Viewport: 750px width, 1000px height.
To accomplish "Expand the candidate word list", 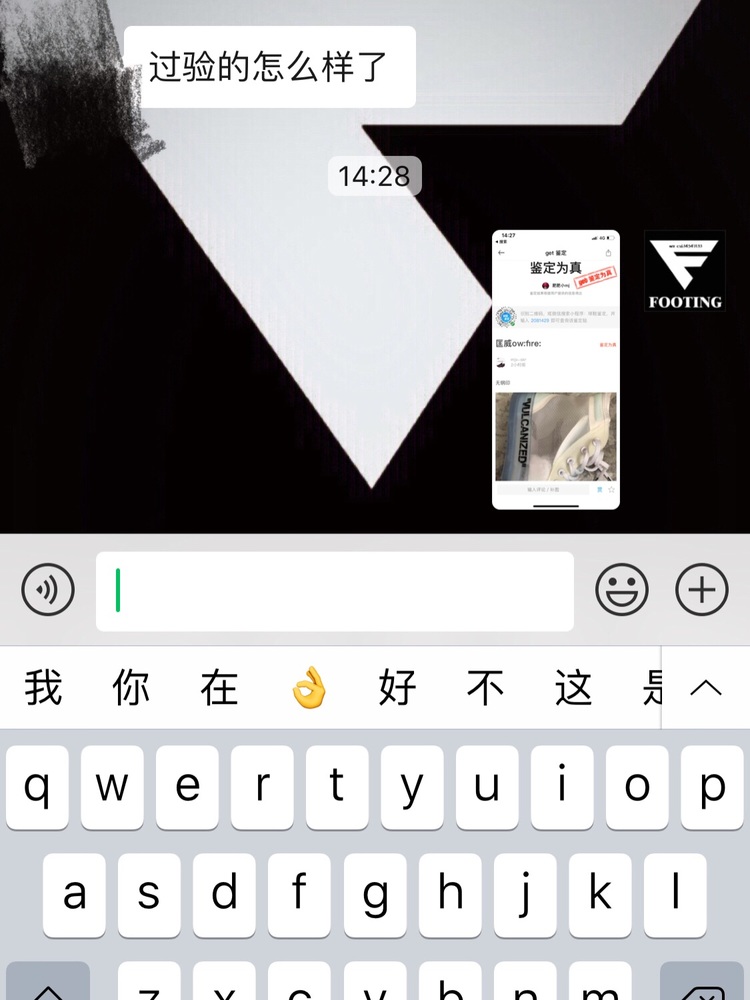I will 706,688.
